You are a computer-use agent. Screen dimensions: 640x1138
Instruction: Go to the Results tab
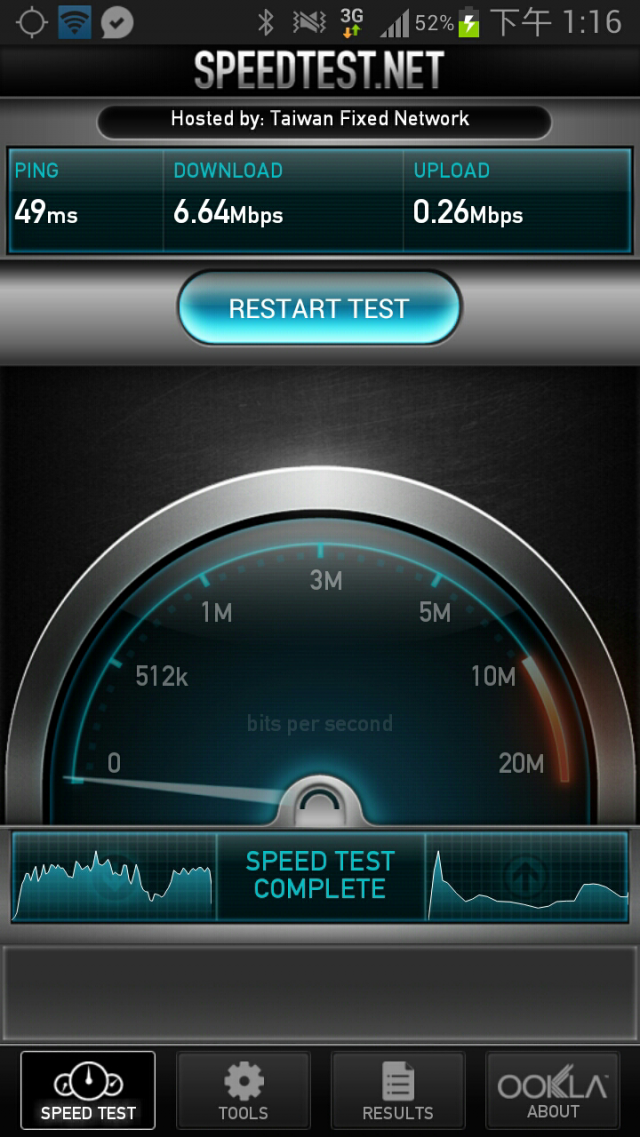[398, 1090]
